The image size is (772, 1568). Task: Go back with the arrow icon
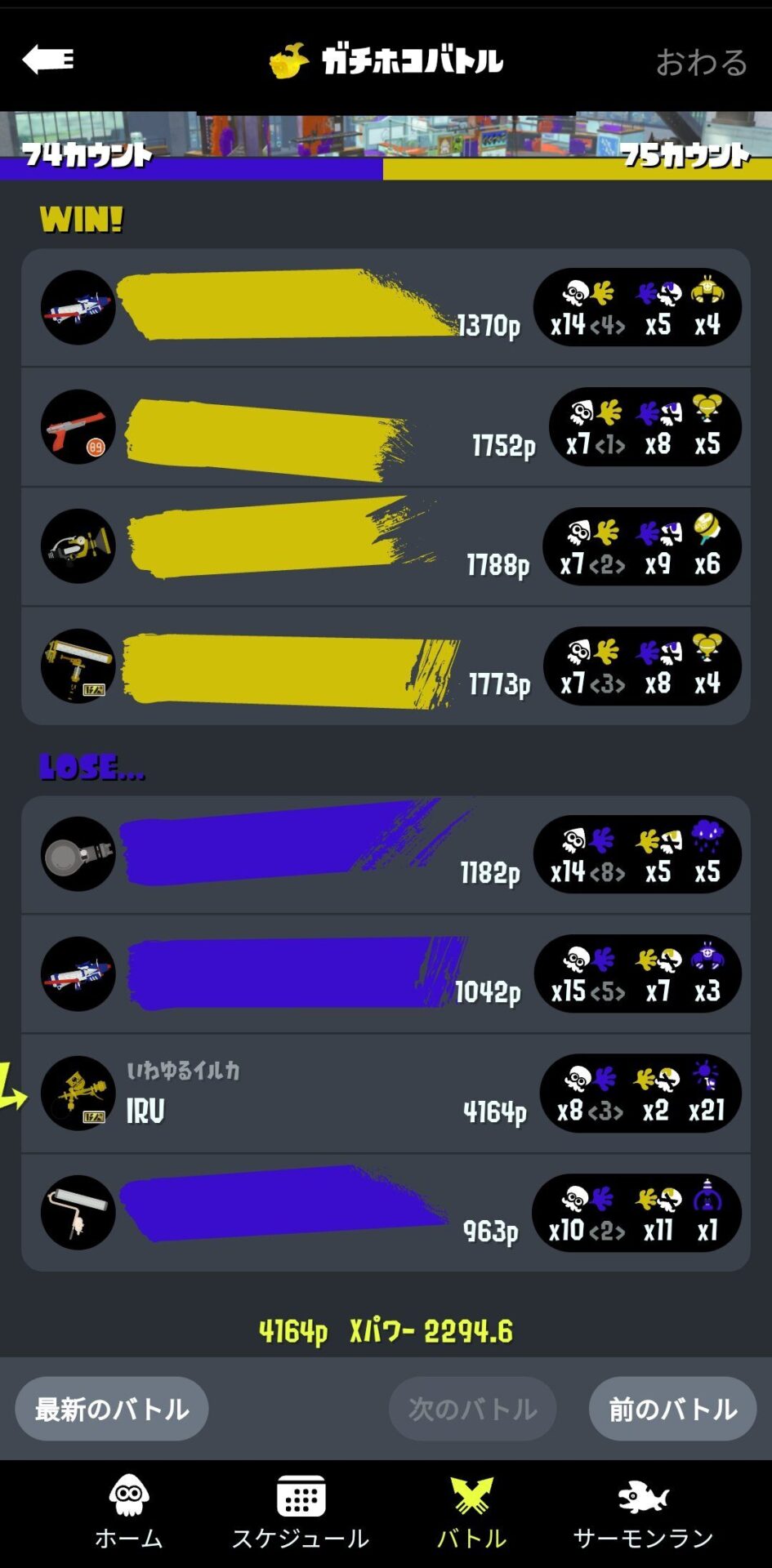(48, 60)
